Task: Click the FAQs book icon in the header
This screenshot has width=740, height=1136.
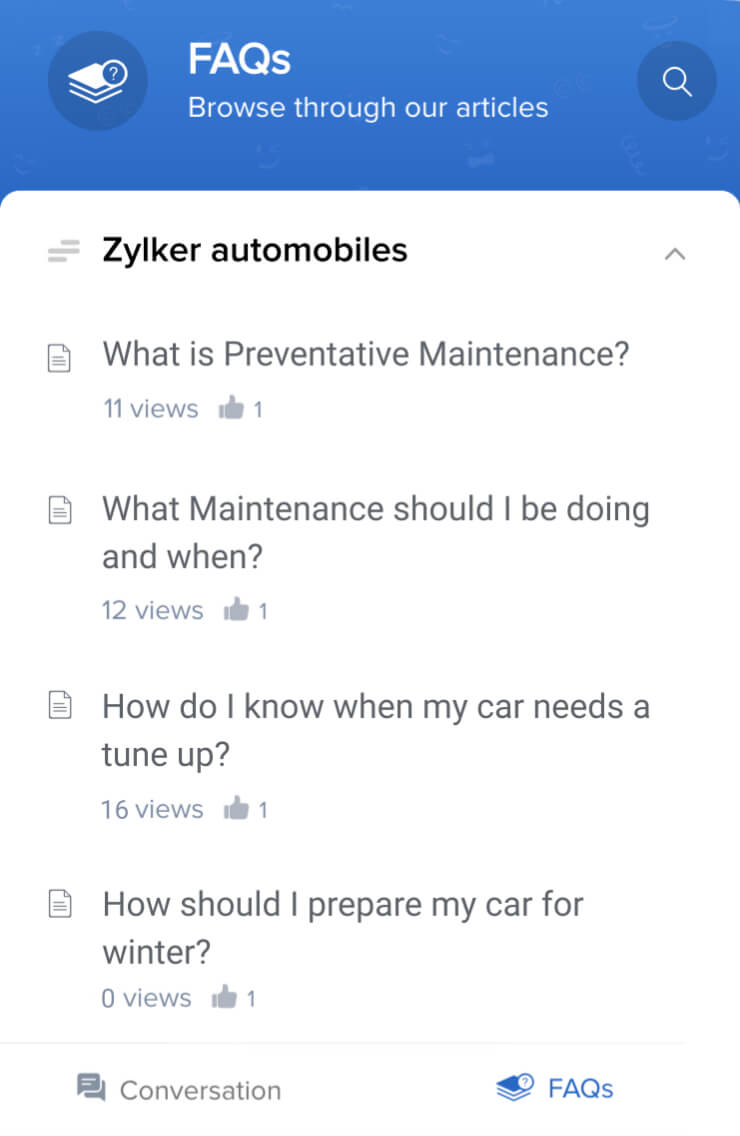Action: 97,80
